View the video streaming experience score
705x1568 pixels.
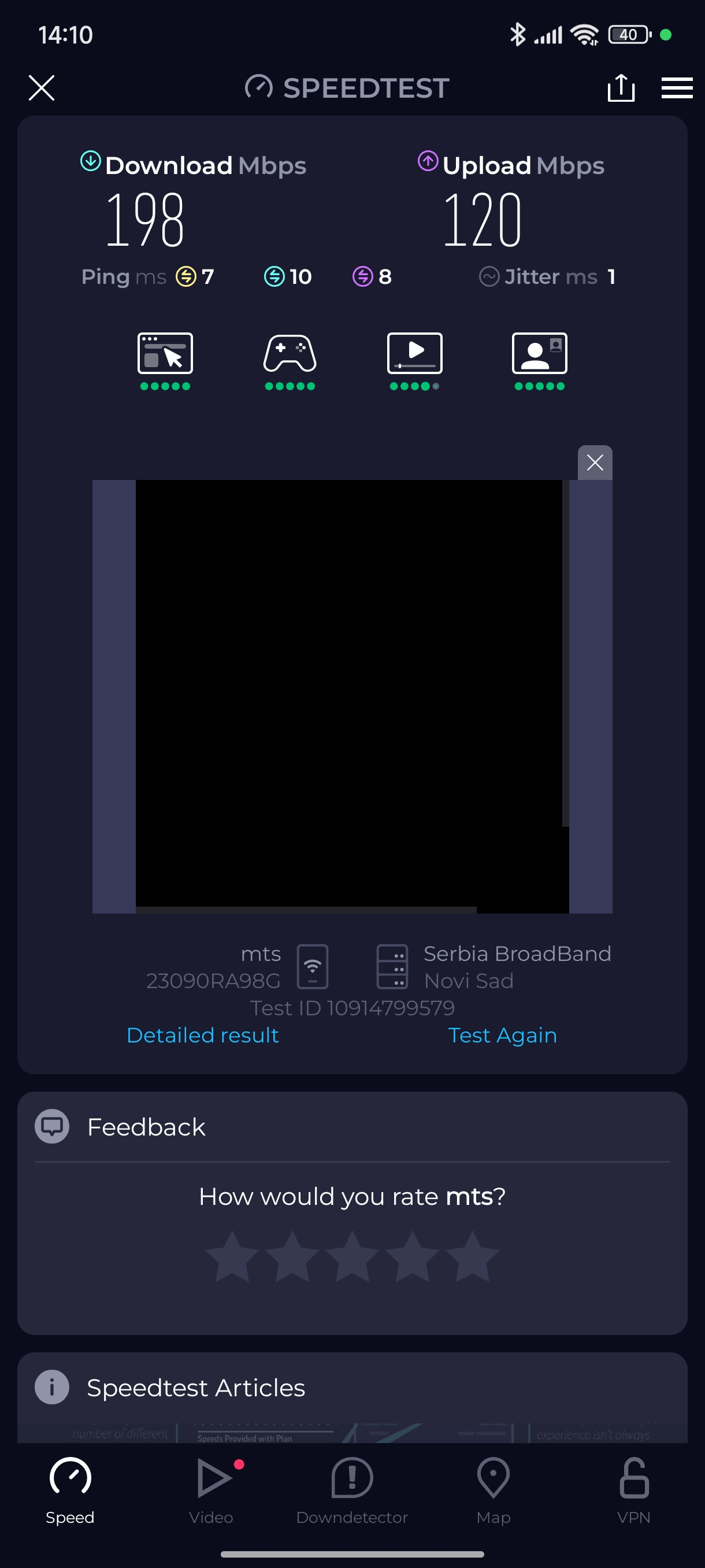pos(414,360)
